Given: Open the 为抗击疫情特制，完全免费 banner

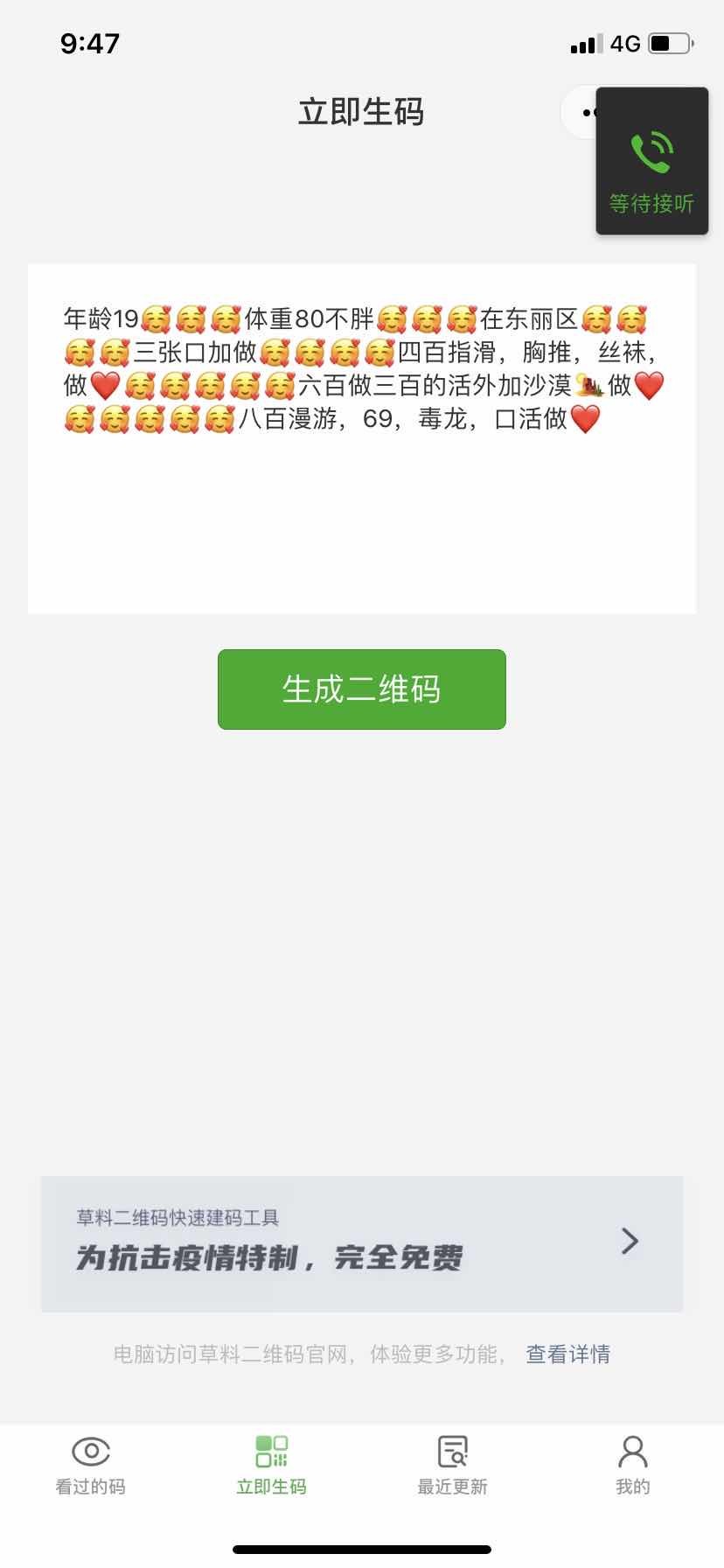Looking at the screenshot, I should (361, 1243).
